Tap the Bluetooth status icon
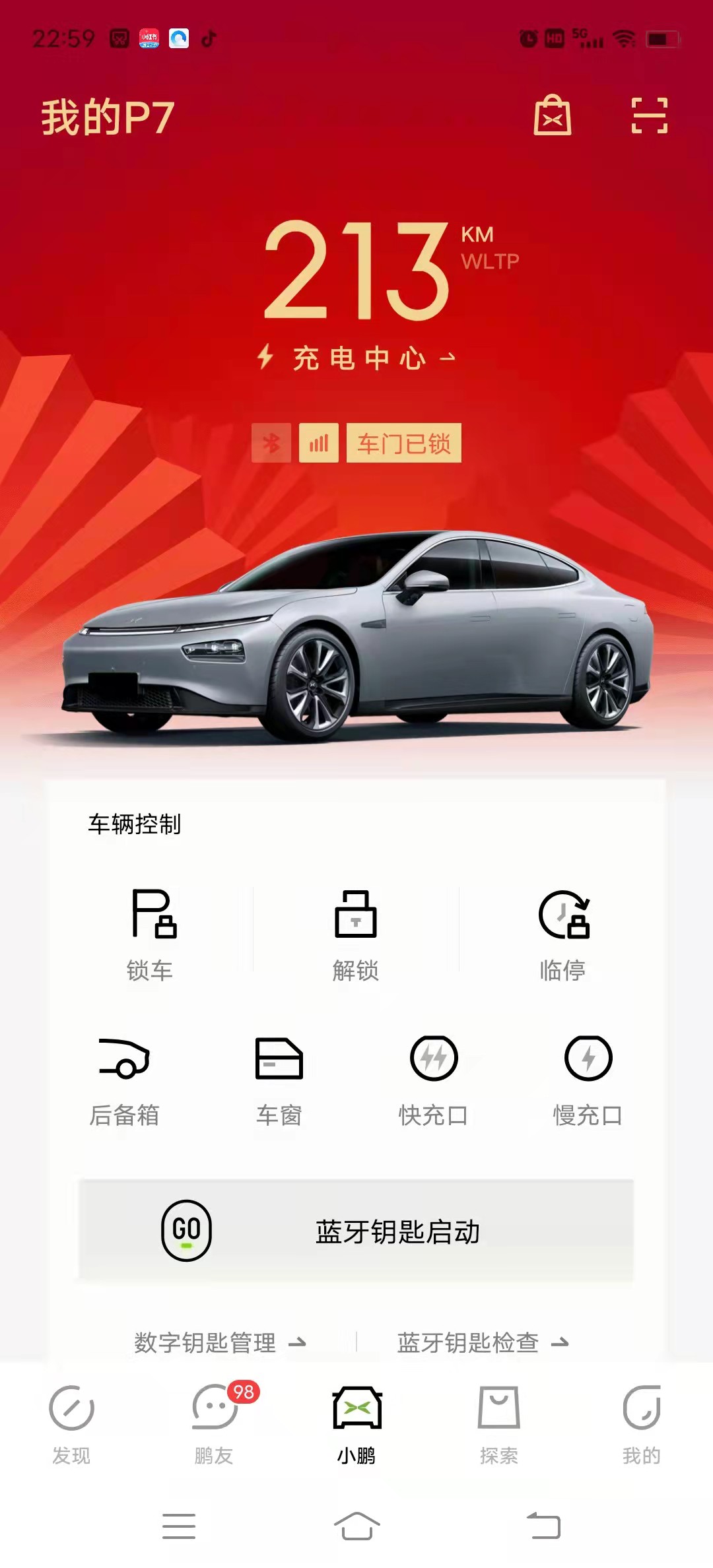Screen dimensions: 713x1568 (x=271, y=443)
